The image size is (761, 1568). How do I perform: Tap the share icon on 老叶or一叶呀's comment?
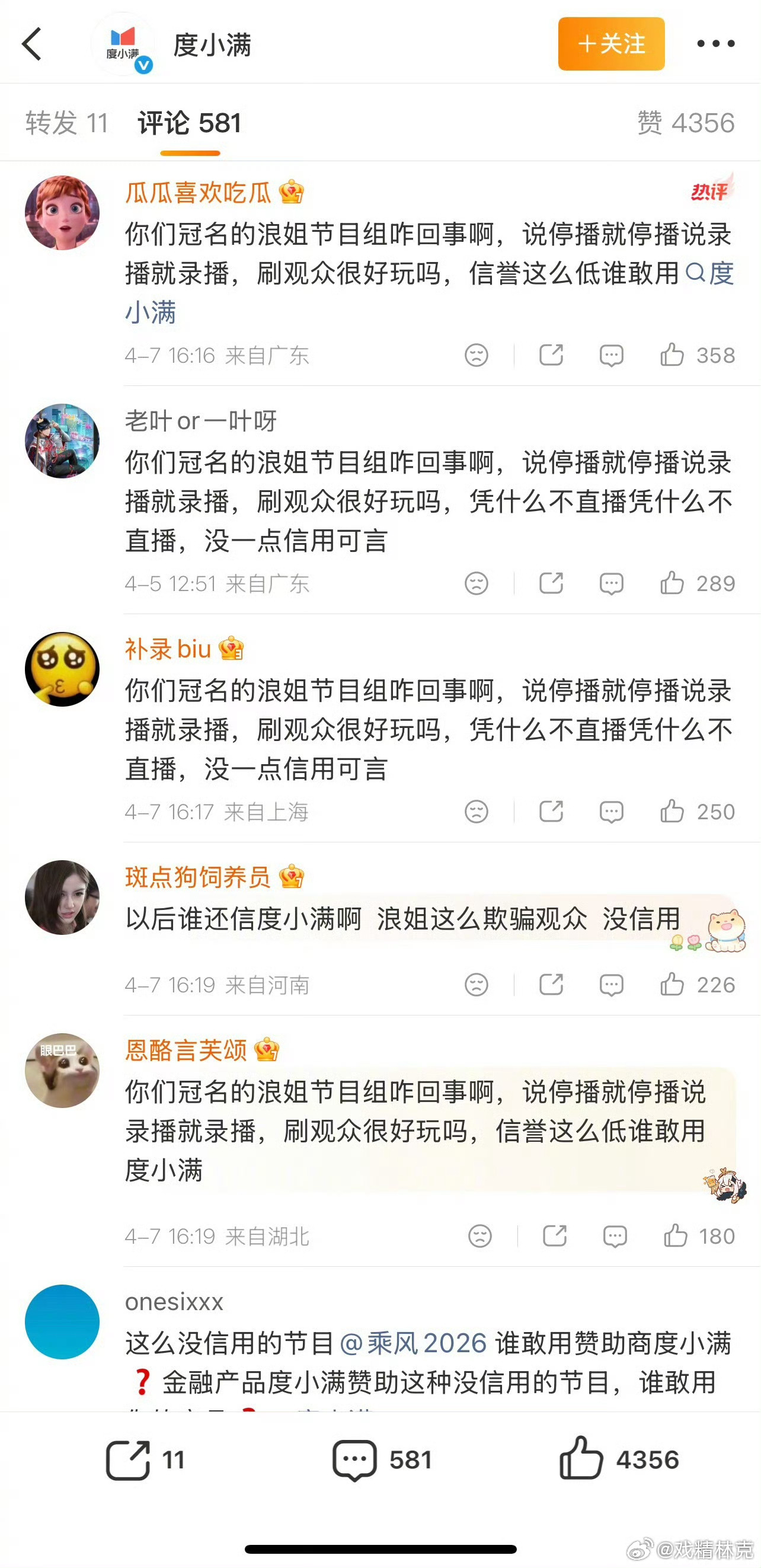click(x=551, y=583)
